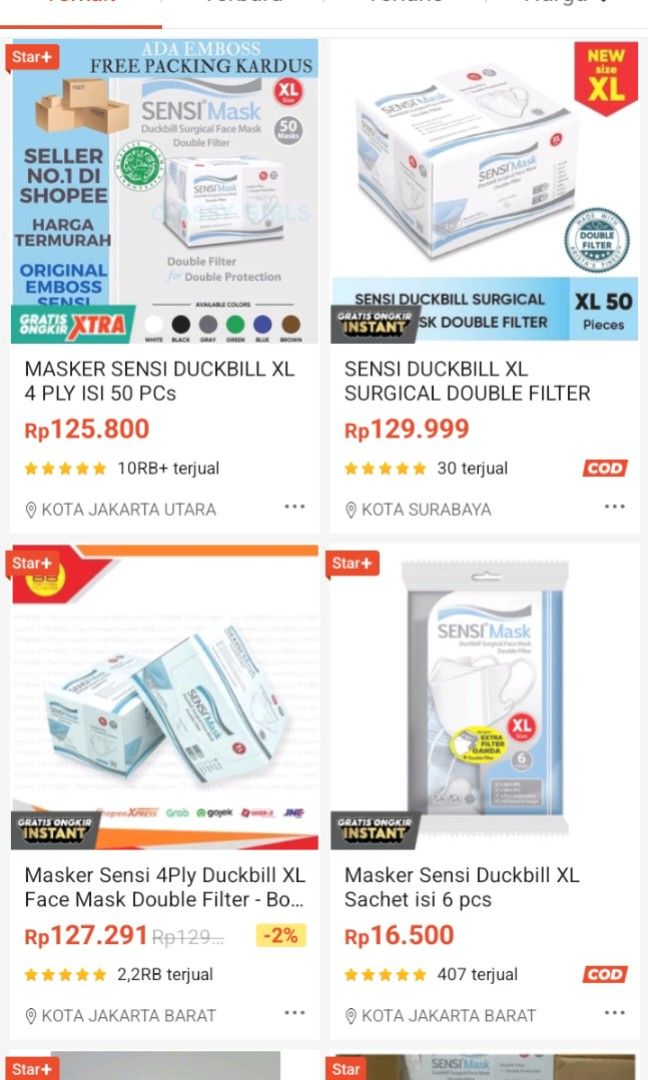Open more options for the Rp125.800 product
This screenshot has height=1080, width=648.
pos(294,507)
